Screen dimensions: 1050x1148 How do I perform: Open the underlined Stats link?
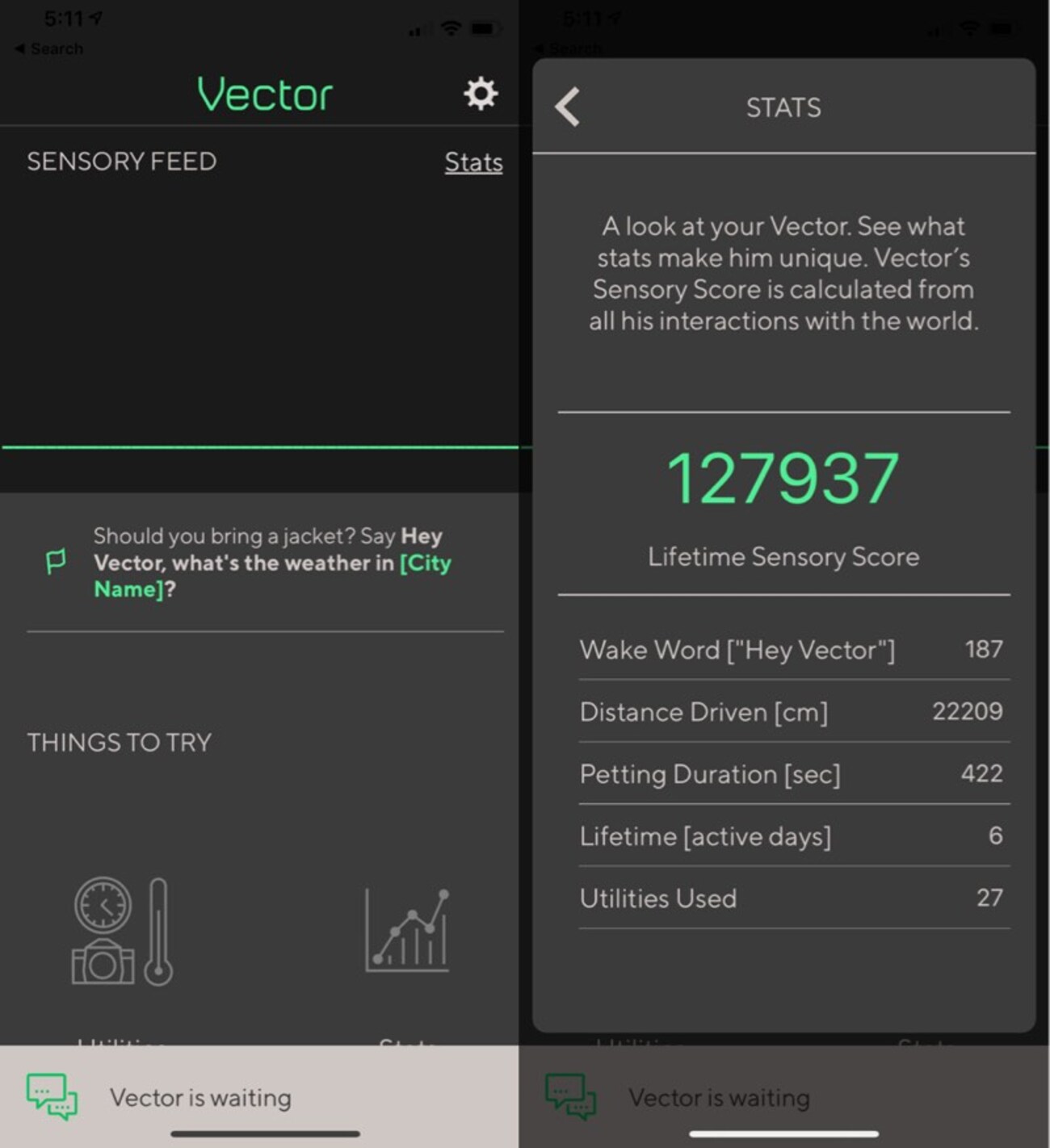tap(473, 162)
